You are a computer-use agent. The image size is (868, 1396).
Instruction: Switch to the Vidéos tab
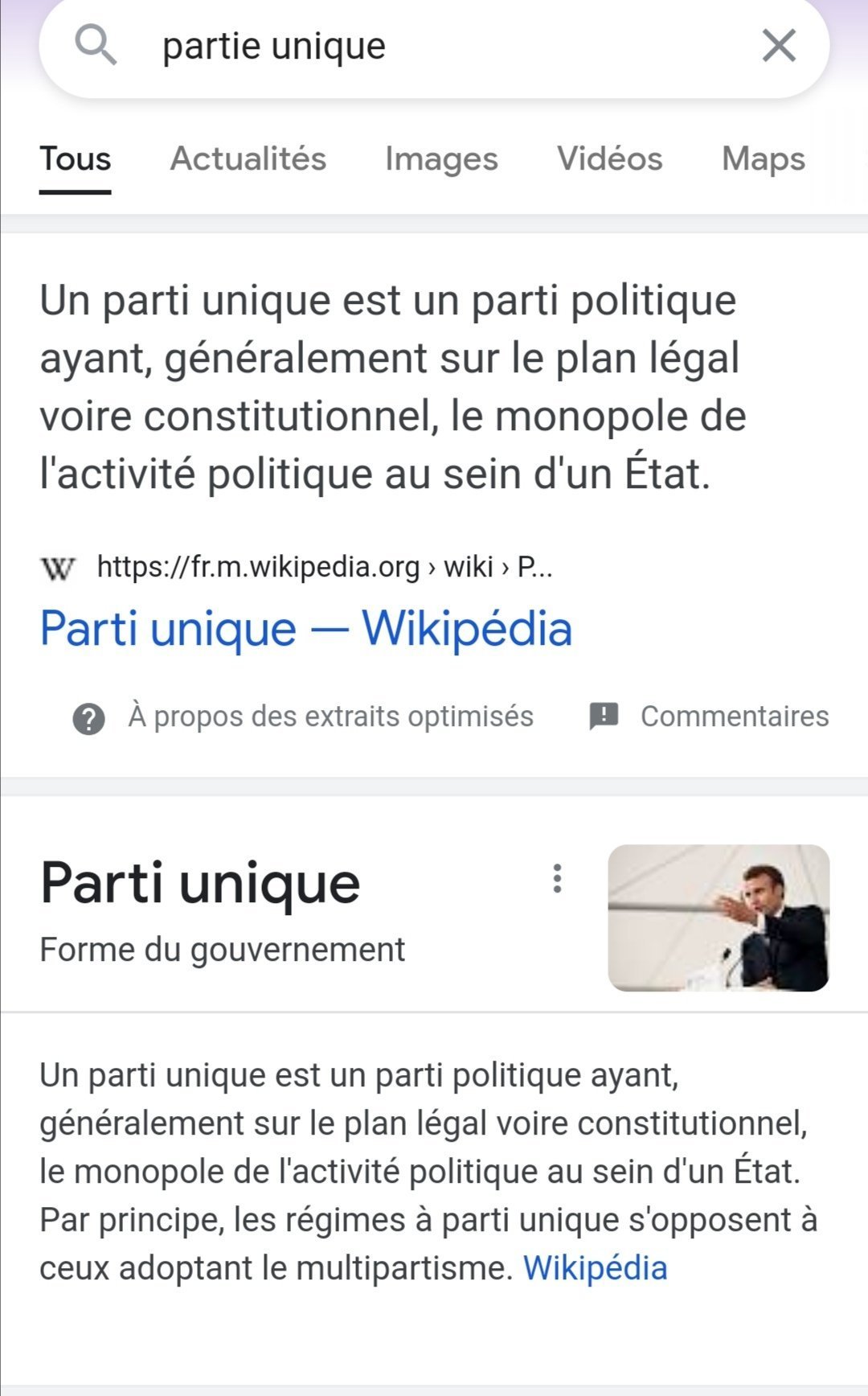(x=609, y=159)
